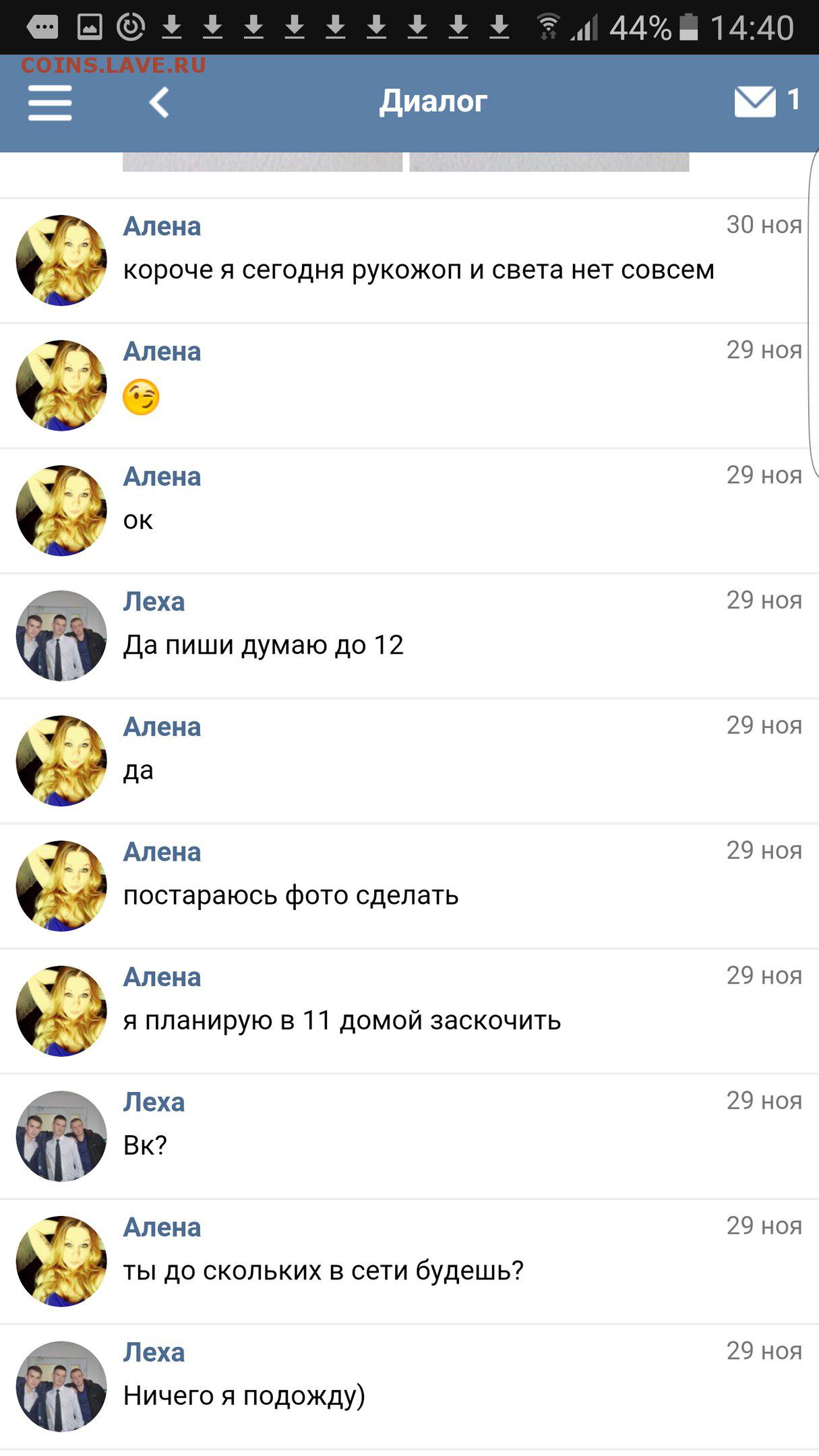This screenshot has height=1456, width=819.
Task: Open the hamburger menu
Action: (50, 103)
